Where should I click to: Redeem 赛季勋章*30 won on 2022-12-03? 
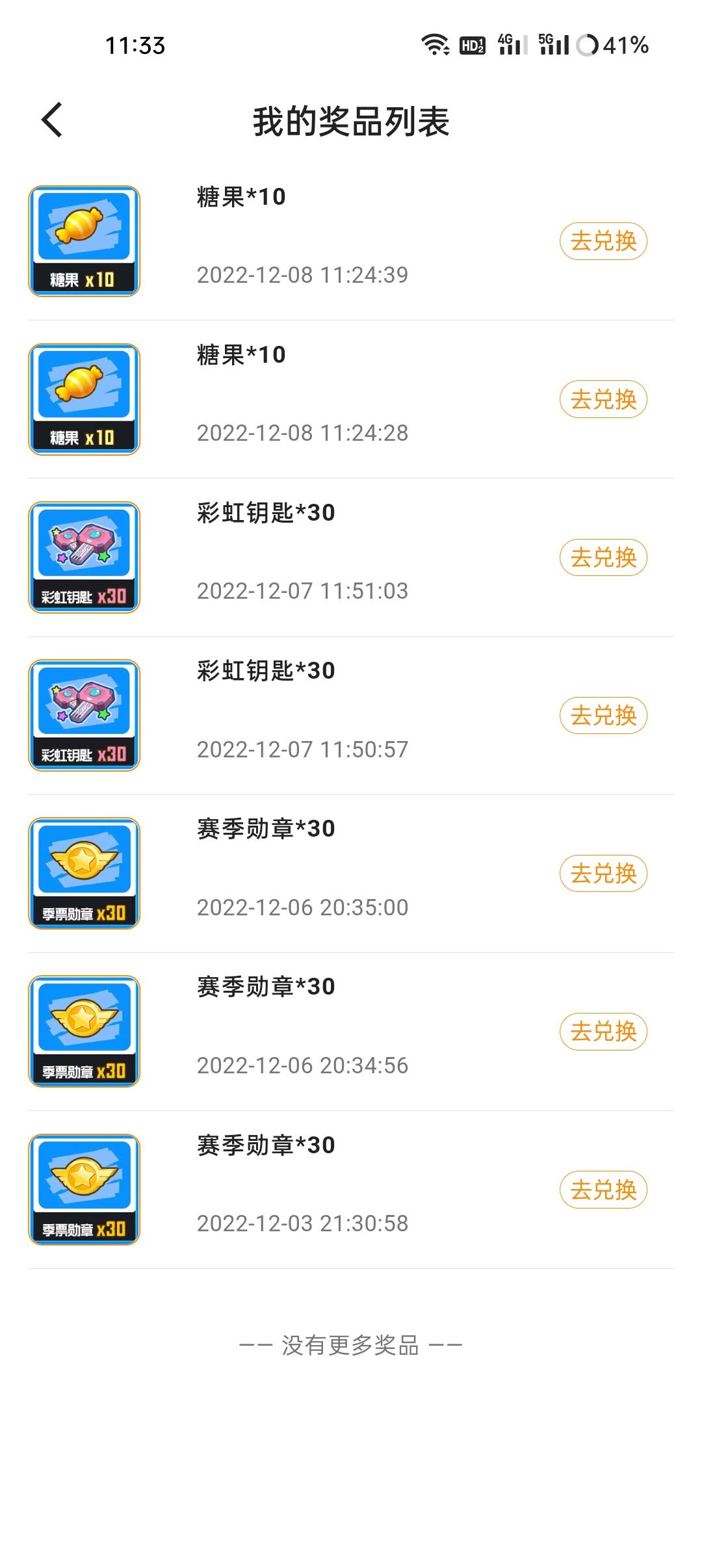603,1190
